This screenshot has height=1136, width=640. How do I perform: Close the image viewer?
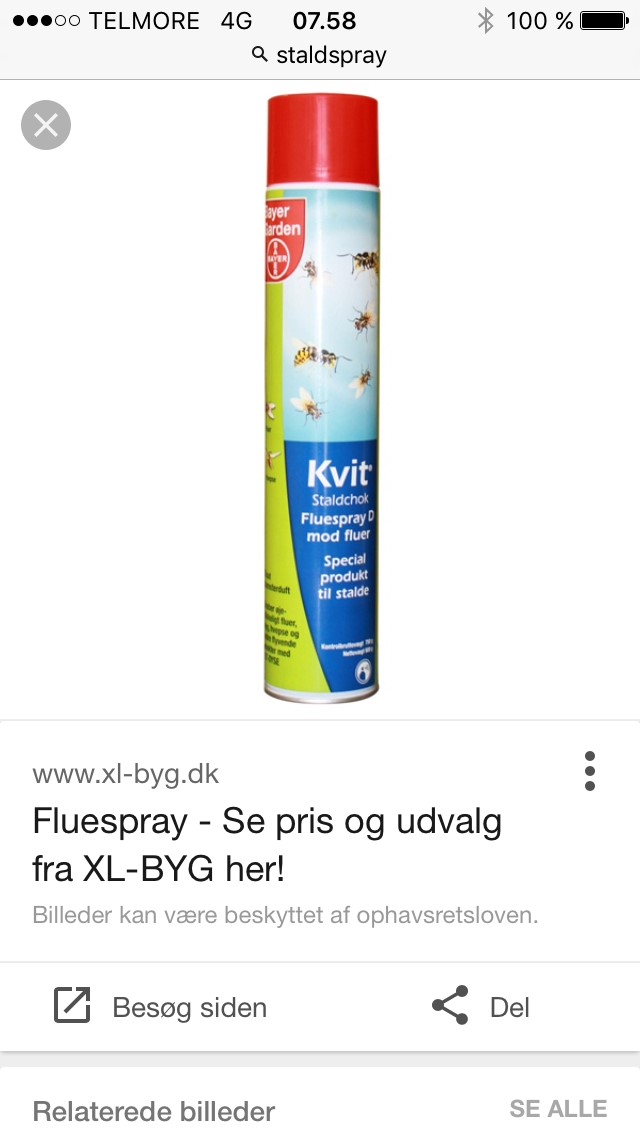tap(46, 126)
